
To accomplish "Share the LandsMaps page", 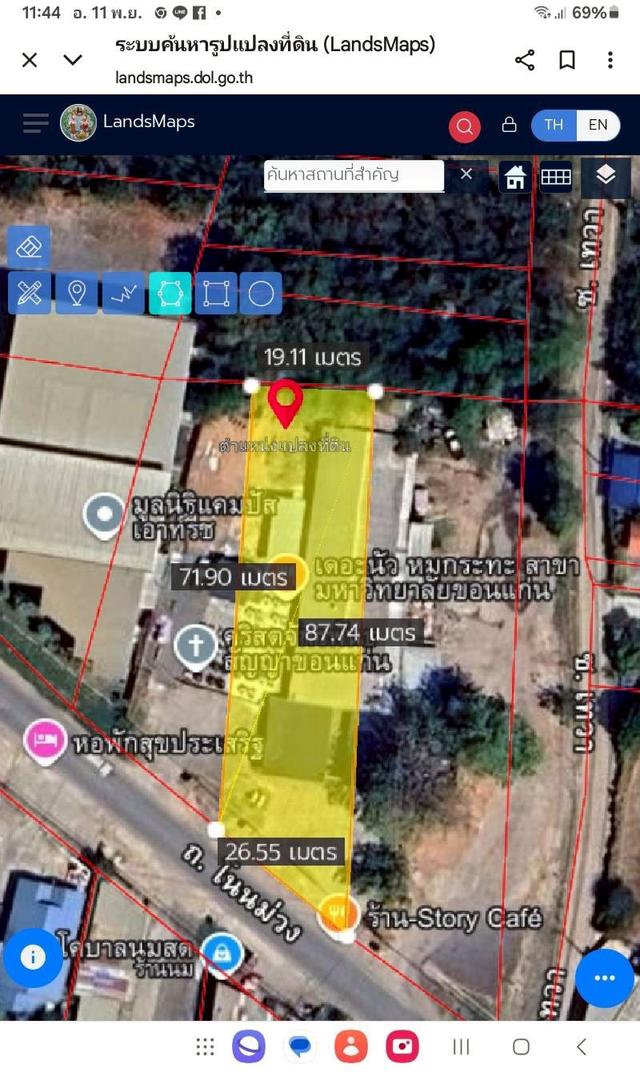I will pos(525,60).
